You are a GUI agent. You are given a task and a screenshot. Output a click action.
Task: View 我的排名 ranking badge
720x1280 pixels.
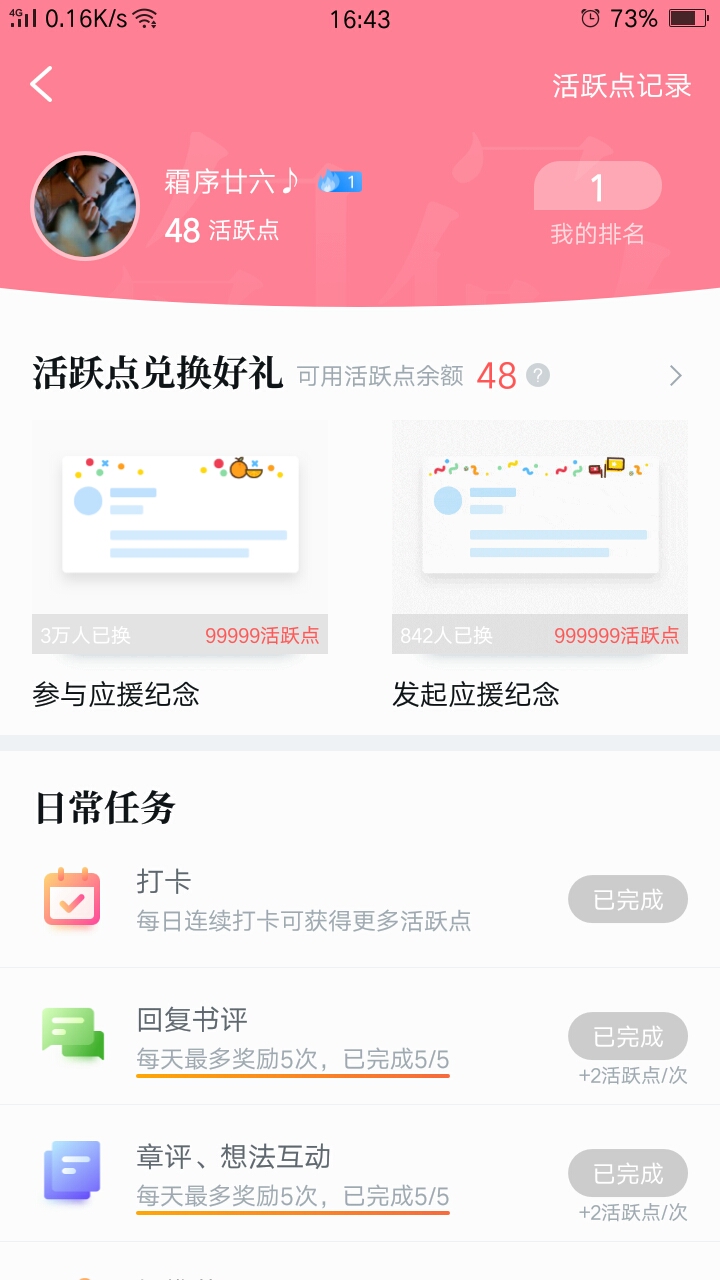pyautogui.click(x=598, y=204)
